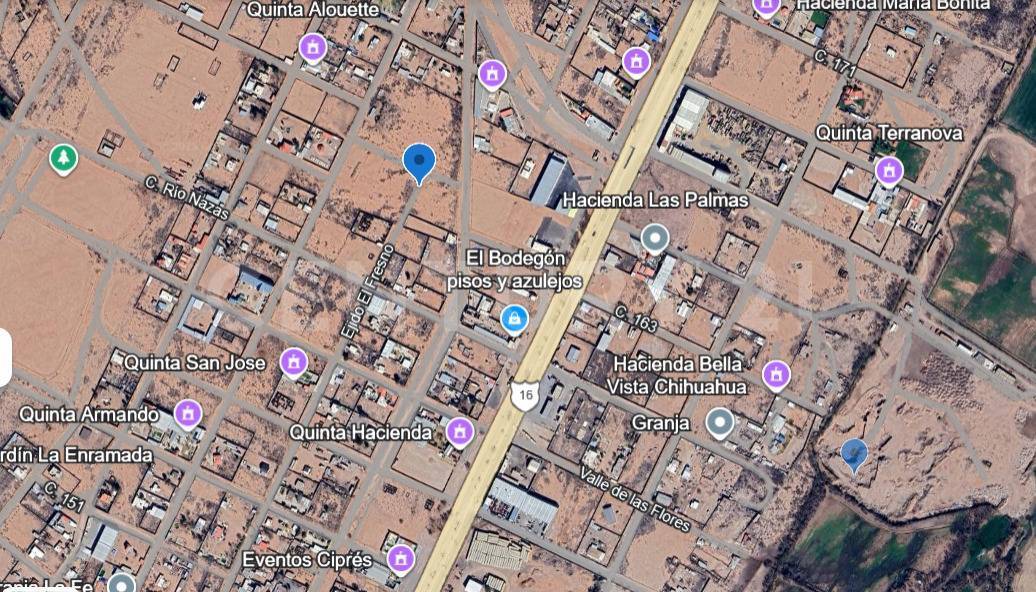Viewport: 1036px width, 592px height.
Task: Select the blue pin above Ejido El Fresno
Action: point(419,162)
